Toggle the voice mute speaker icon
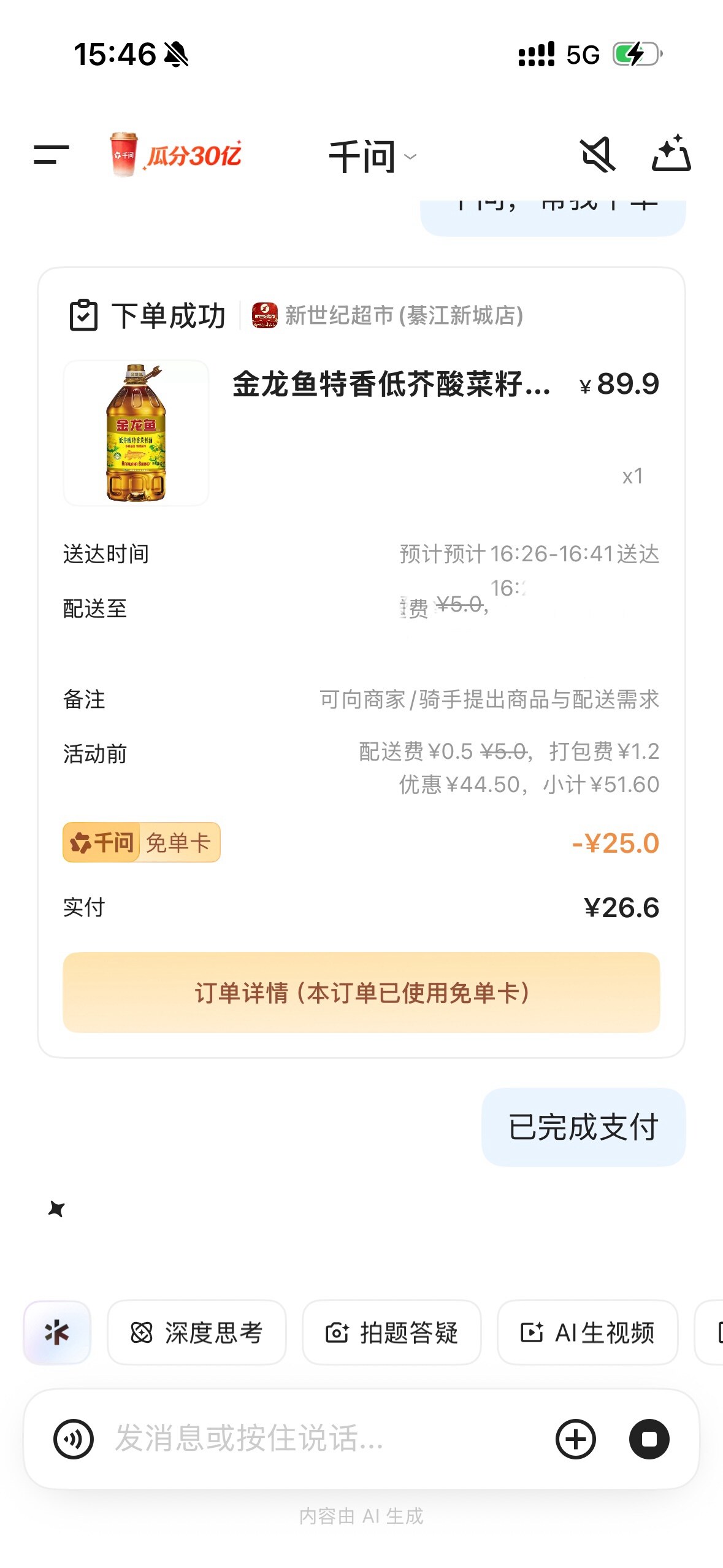723x1568 pixels. point(597,155)
